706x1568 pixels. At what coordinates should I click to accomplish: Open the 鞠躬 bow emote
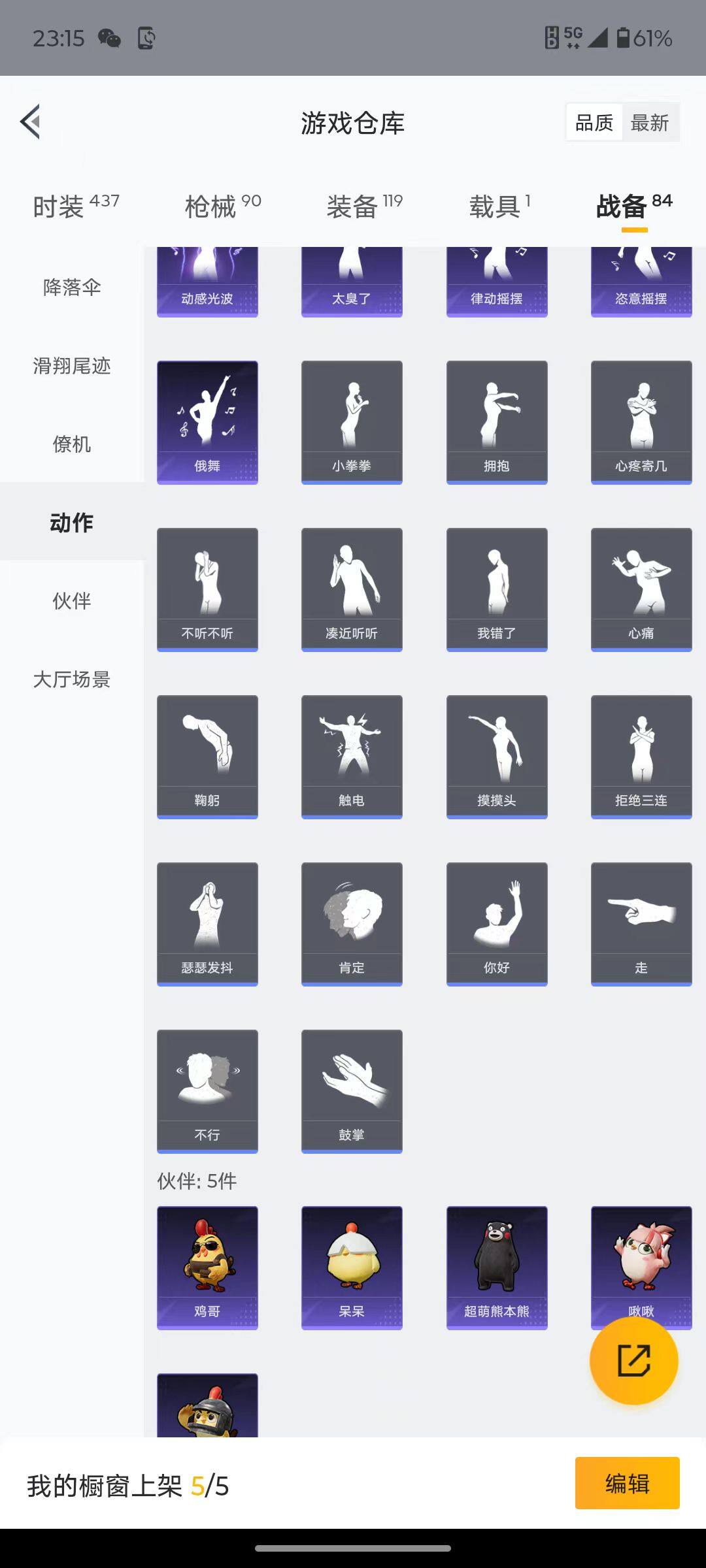[207, 755]
